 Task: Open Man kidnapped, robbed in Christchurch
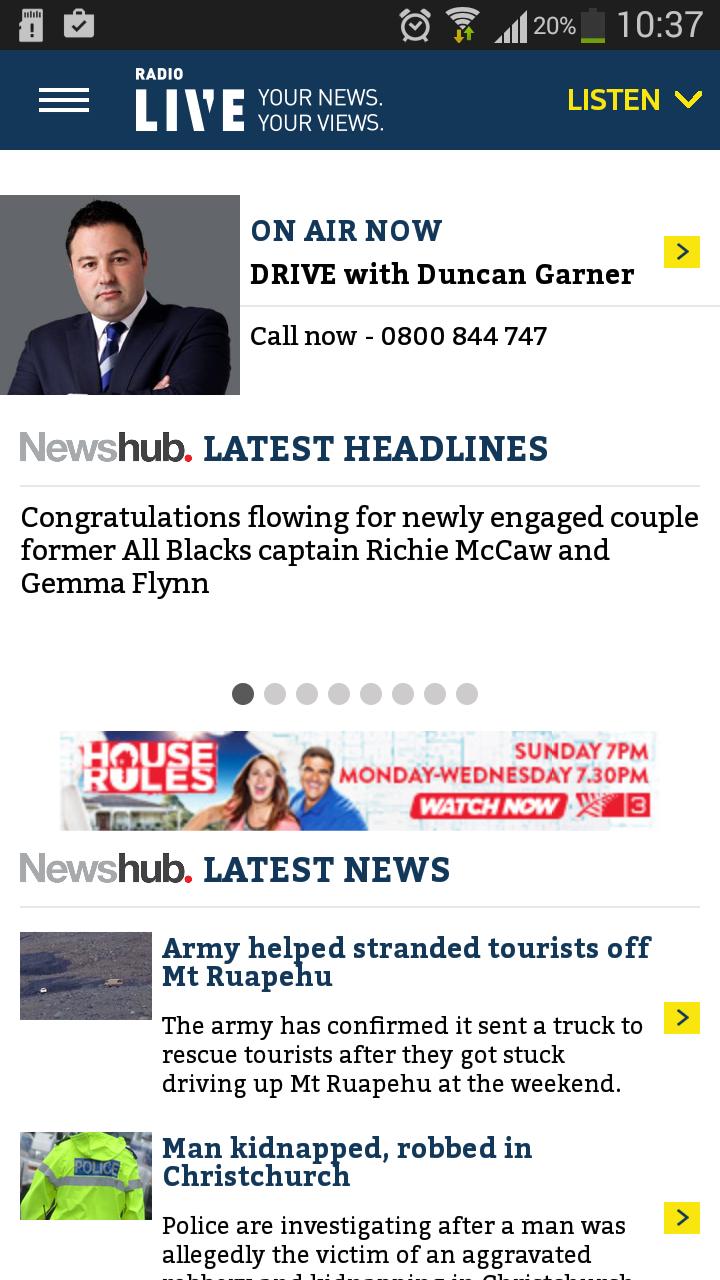[x=346, y=1161]
